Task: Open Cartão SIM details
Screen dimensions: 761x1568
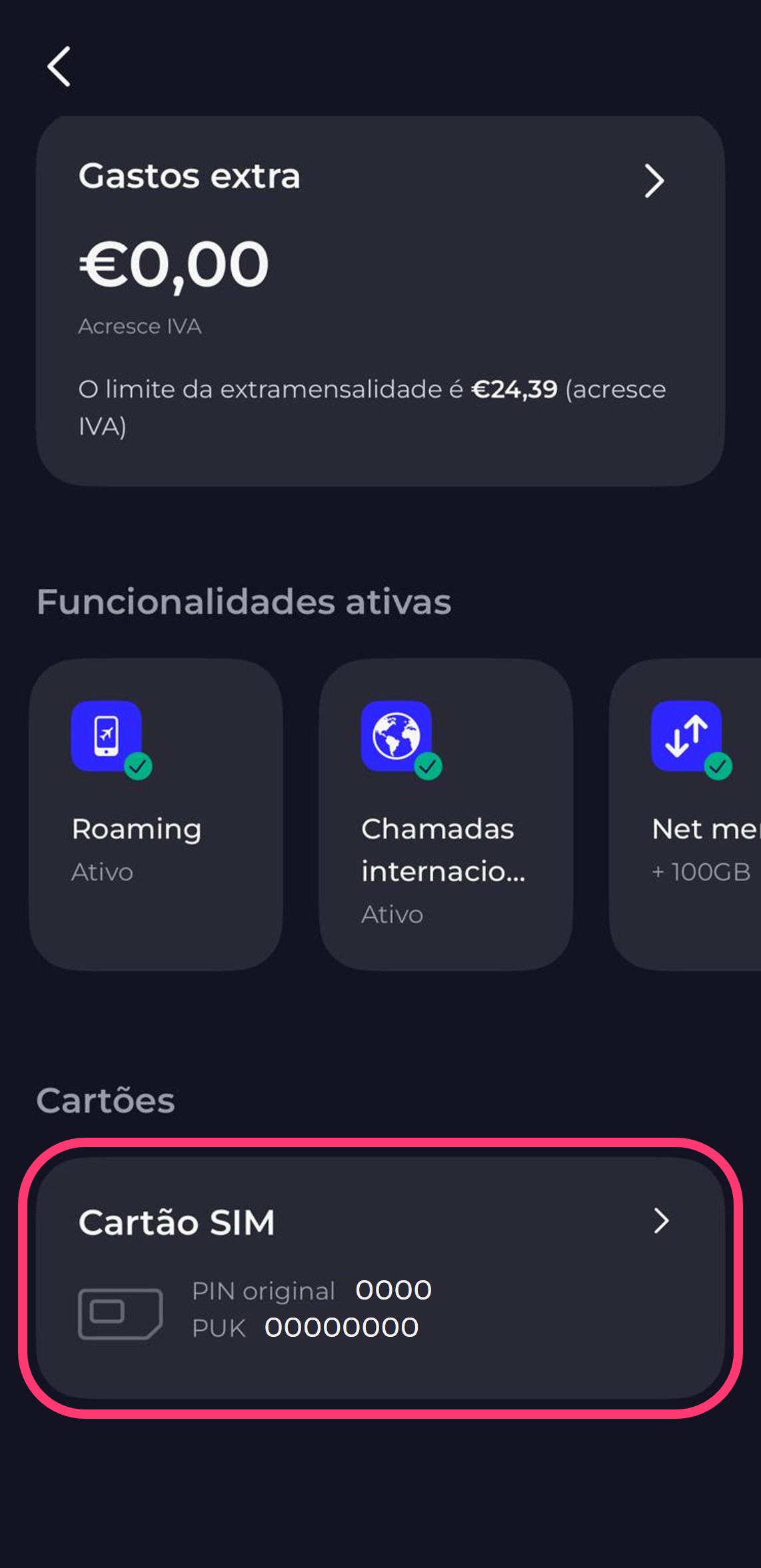Action: tap(380, 1277)
